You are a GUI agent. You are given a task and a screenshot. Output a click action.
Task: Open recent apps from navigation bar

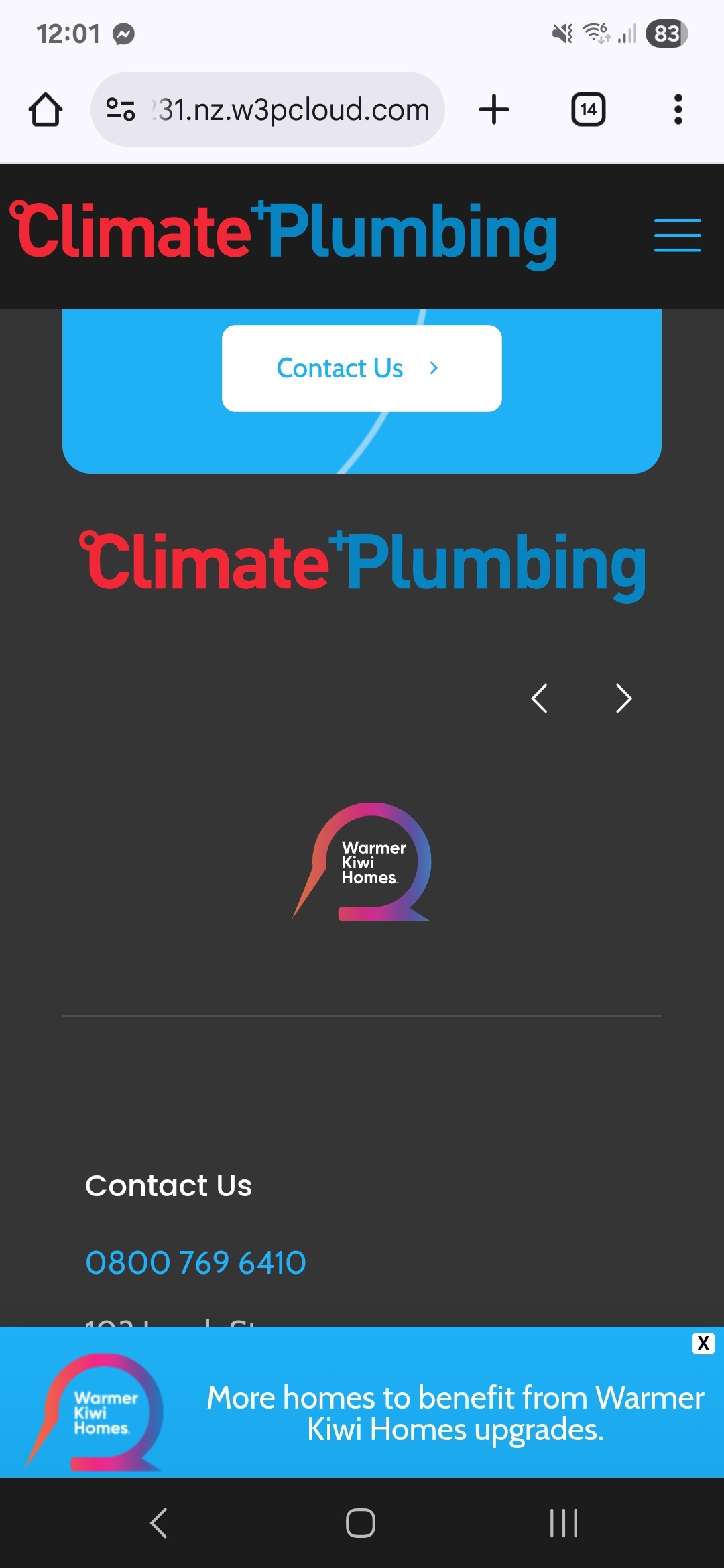click(x=564, y=1523)
